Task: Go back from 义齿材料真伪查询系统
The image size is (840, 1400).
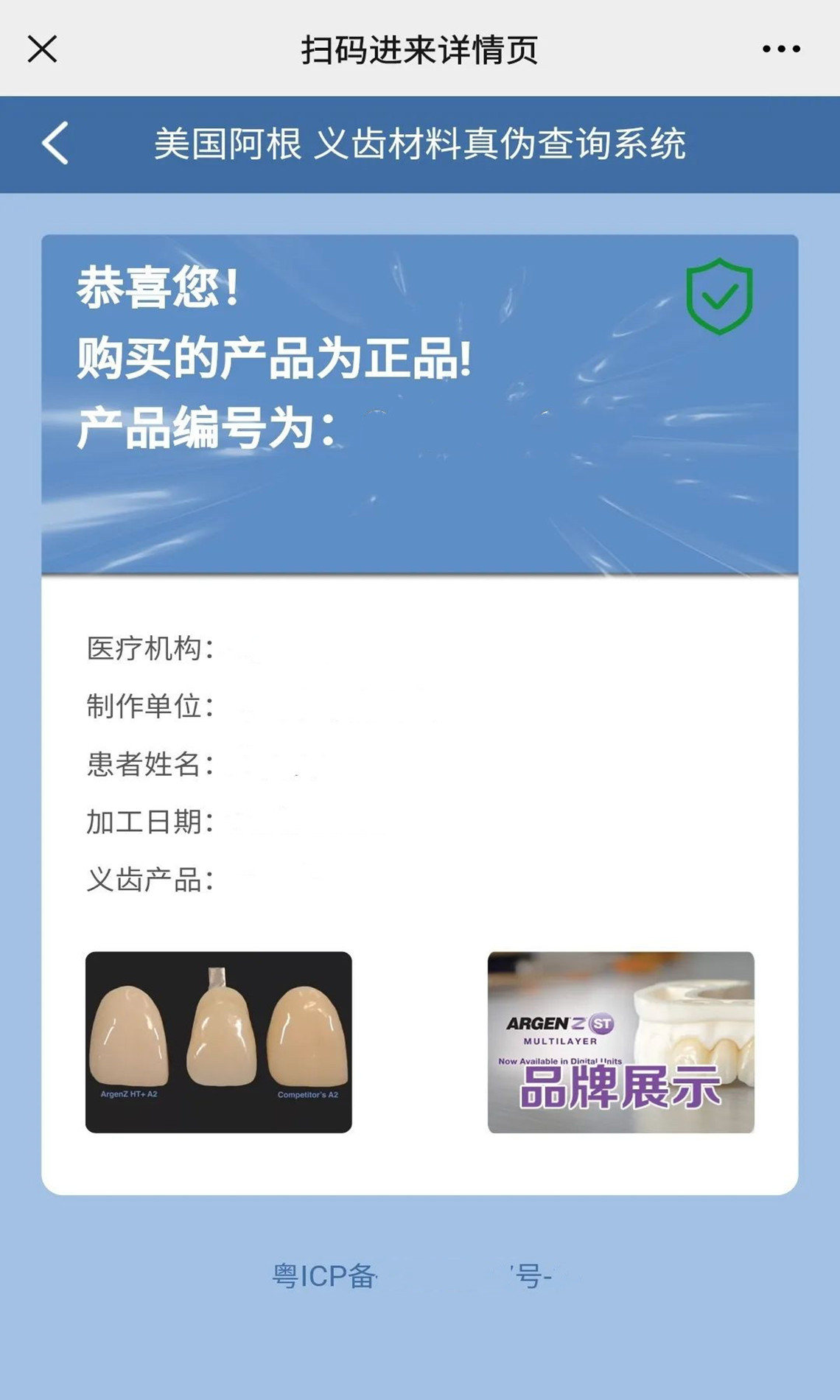Action: tap(55, 143)
